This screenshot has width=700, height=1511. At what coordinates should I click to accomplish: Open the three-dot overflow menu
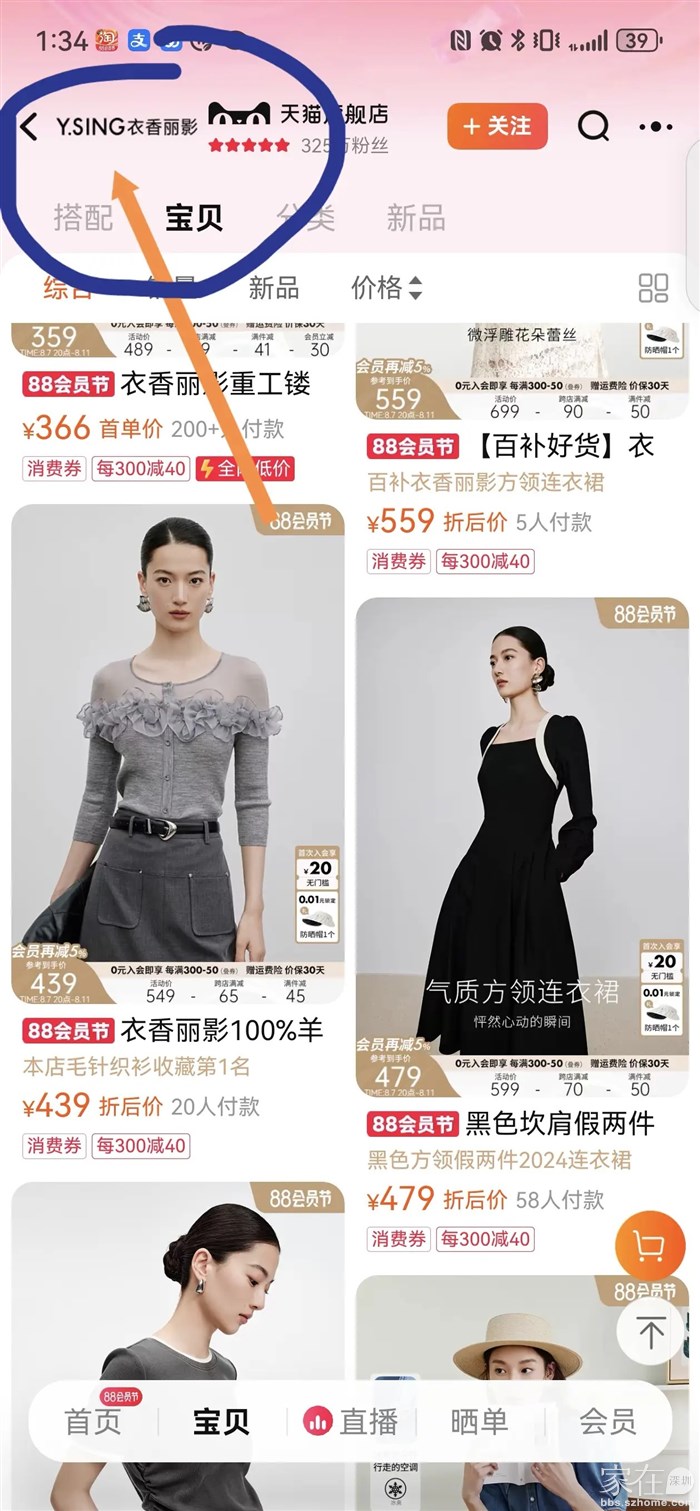point(655,127)
